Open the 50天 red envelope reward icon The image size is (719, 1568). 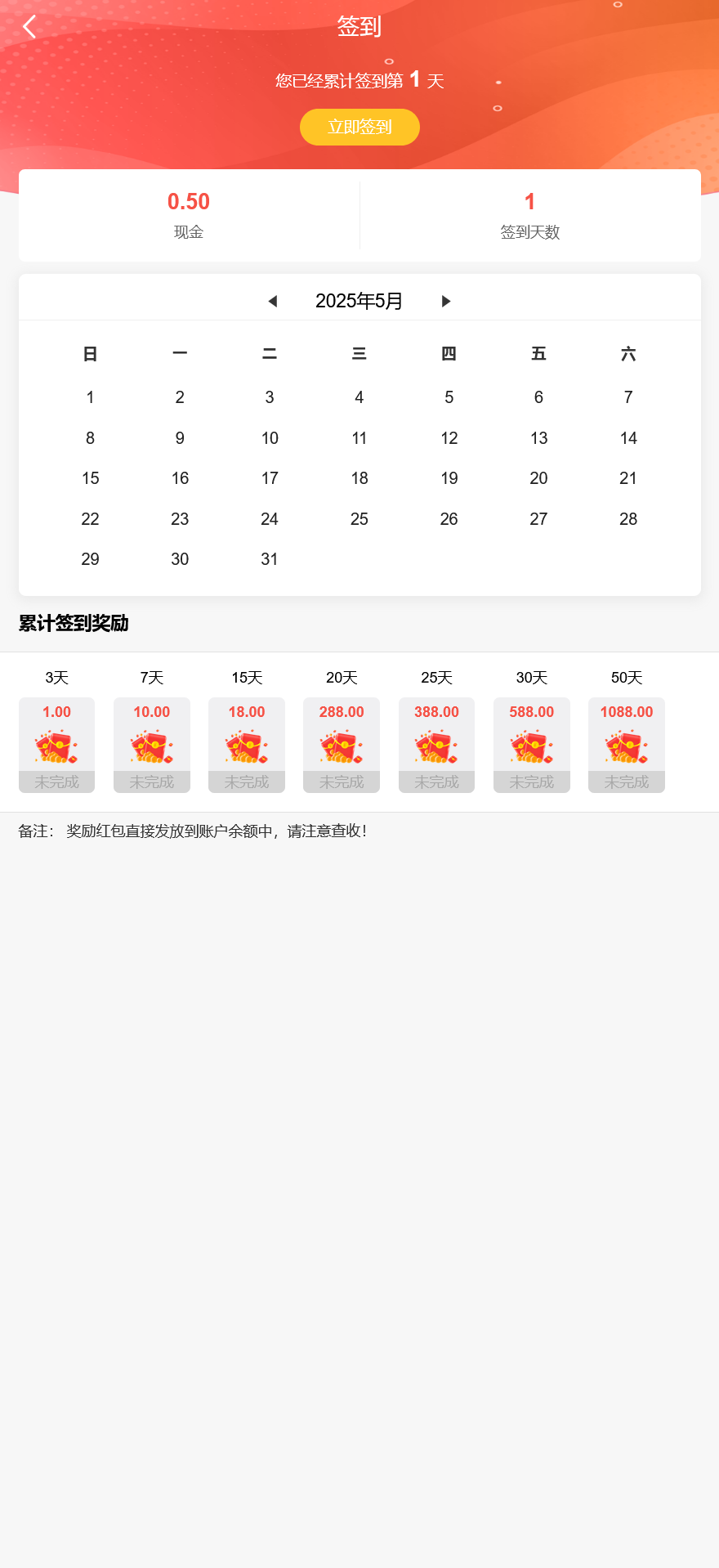point(626,746)
